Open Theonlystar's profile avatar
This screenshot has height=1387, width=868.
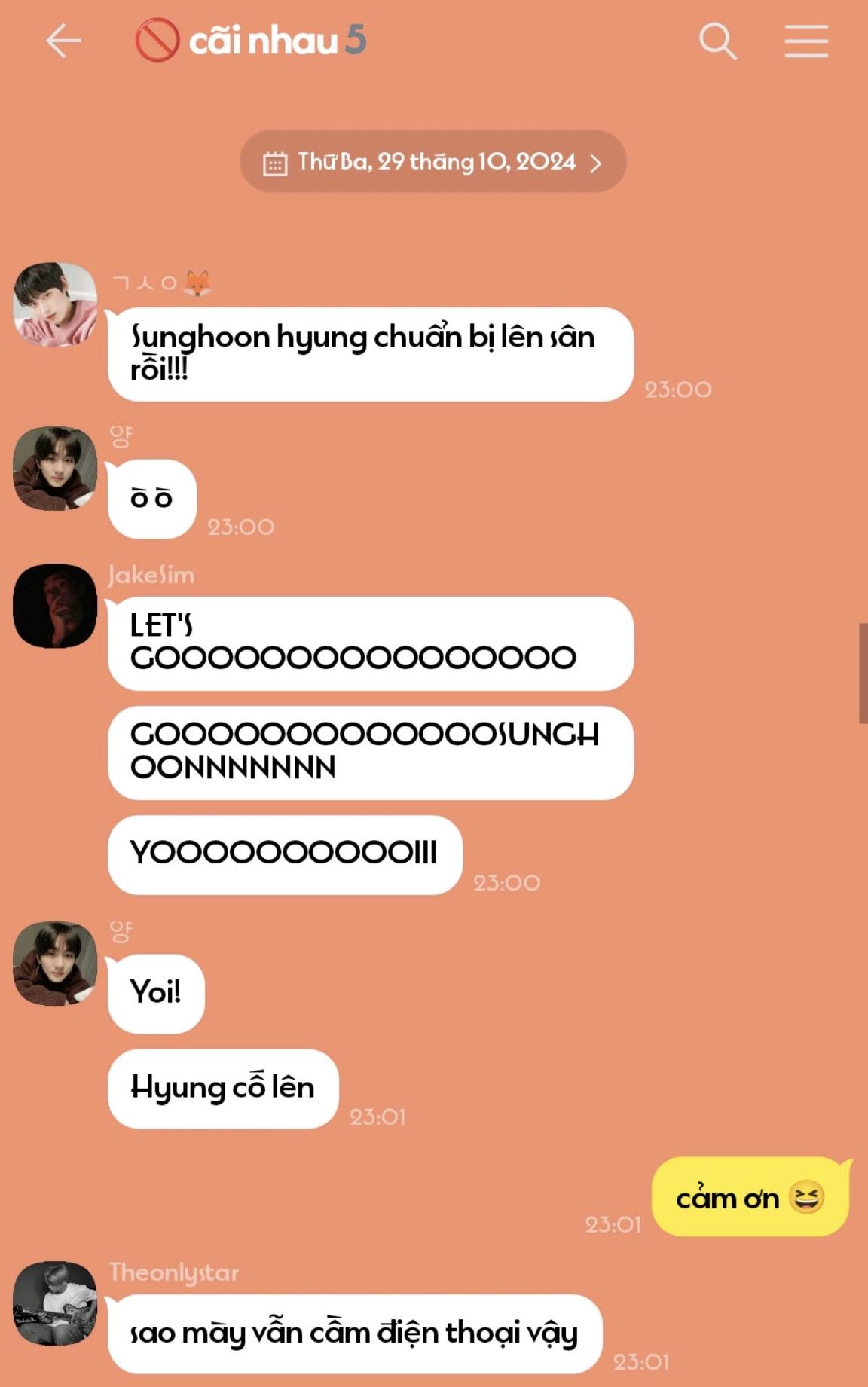click(x=55, y=1303)
